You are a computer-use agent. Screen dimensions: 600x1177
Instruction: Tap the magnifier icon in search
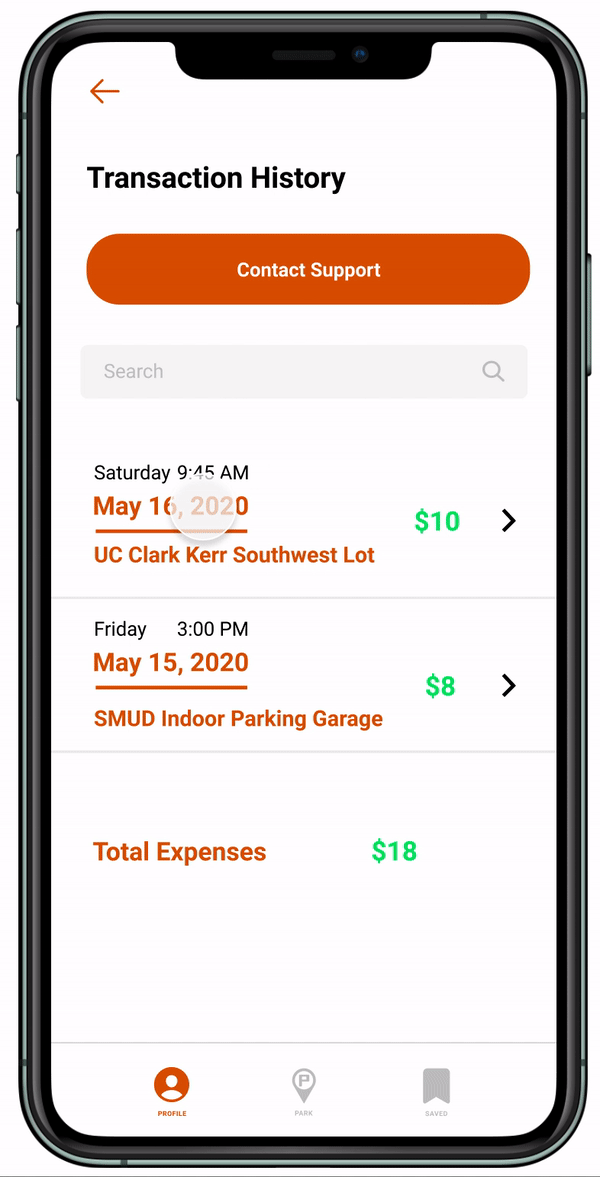click(493, 372)
